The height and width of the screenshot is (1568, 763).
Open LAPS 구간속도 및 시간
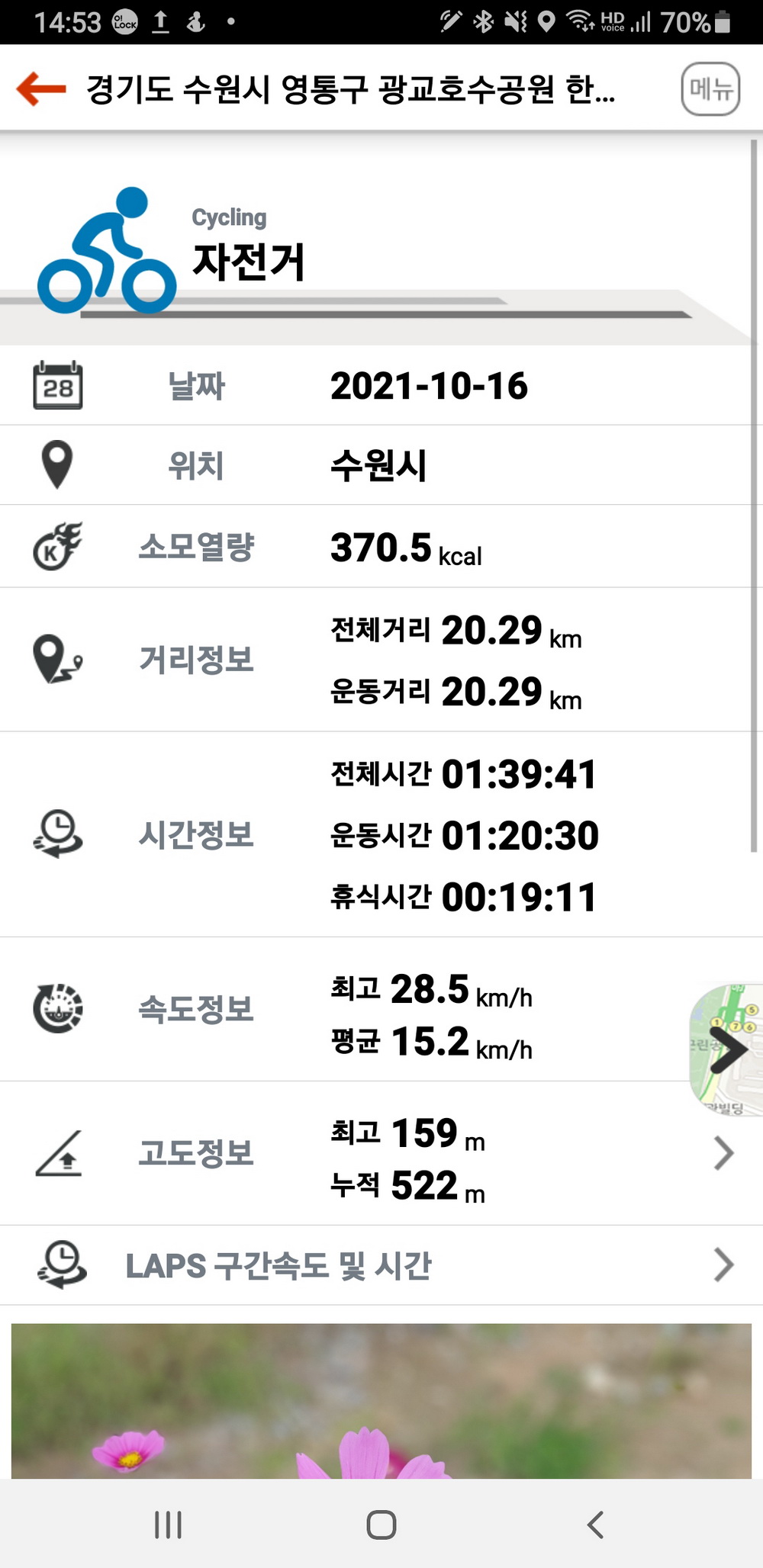coord(381,1265)
